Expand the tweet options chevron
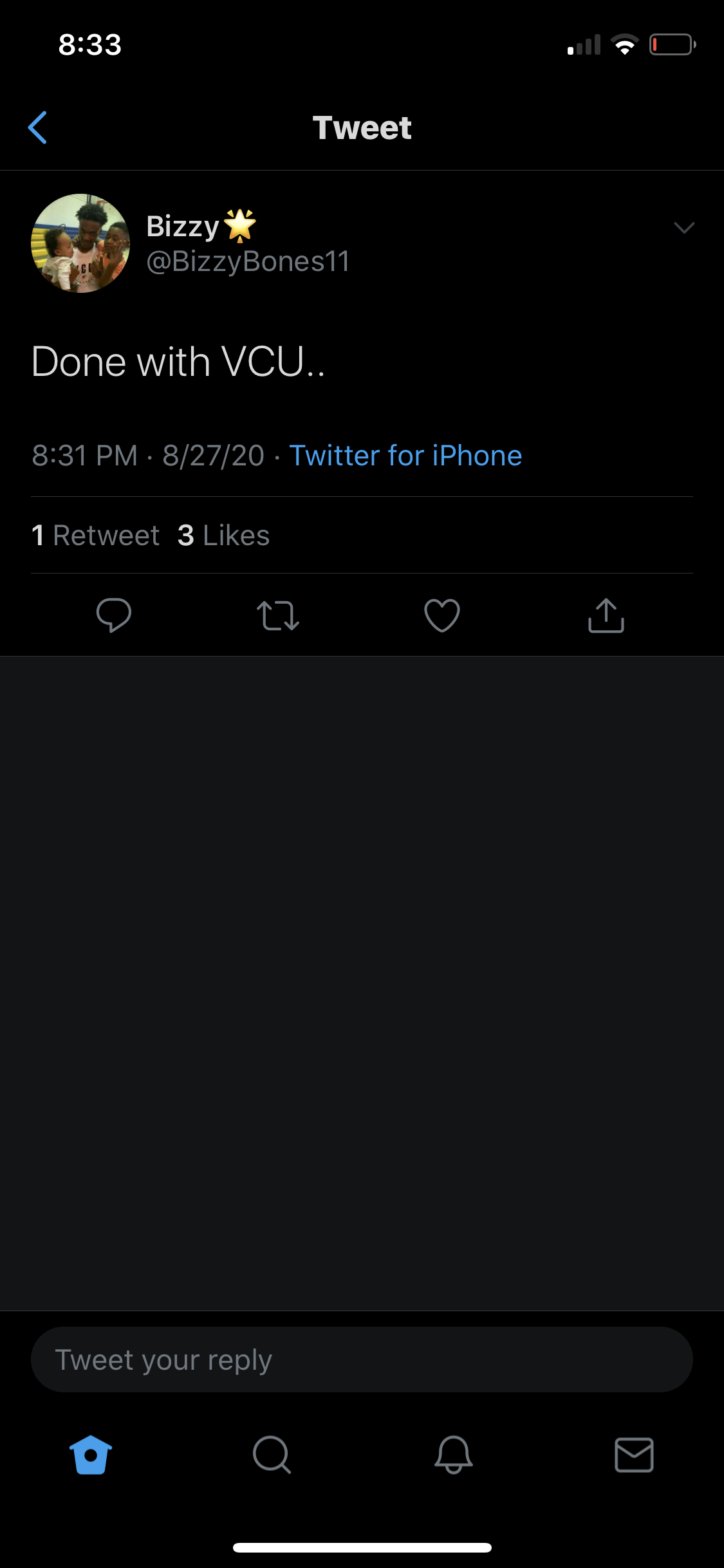The height and width of the screenshot is (1568, 724). (x=683, y=227)
